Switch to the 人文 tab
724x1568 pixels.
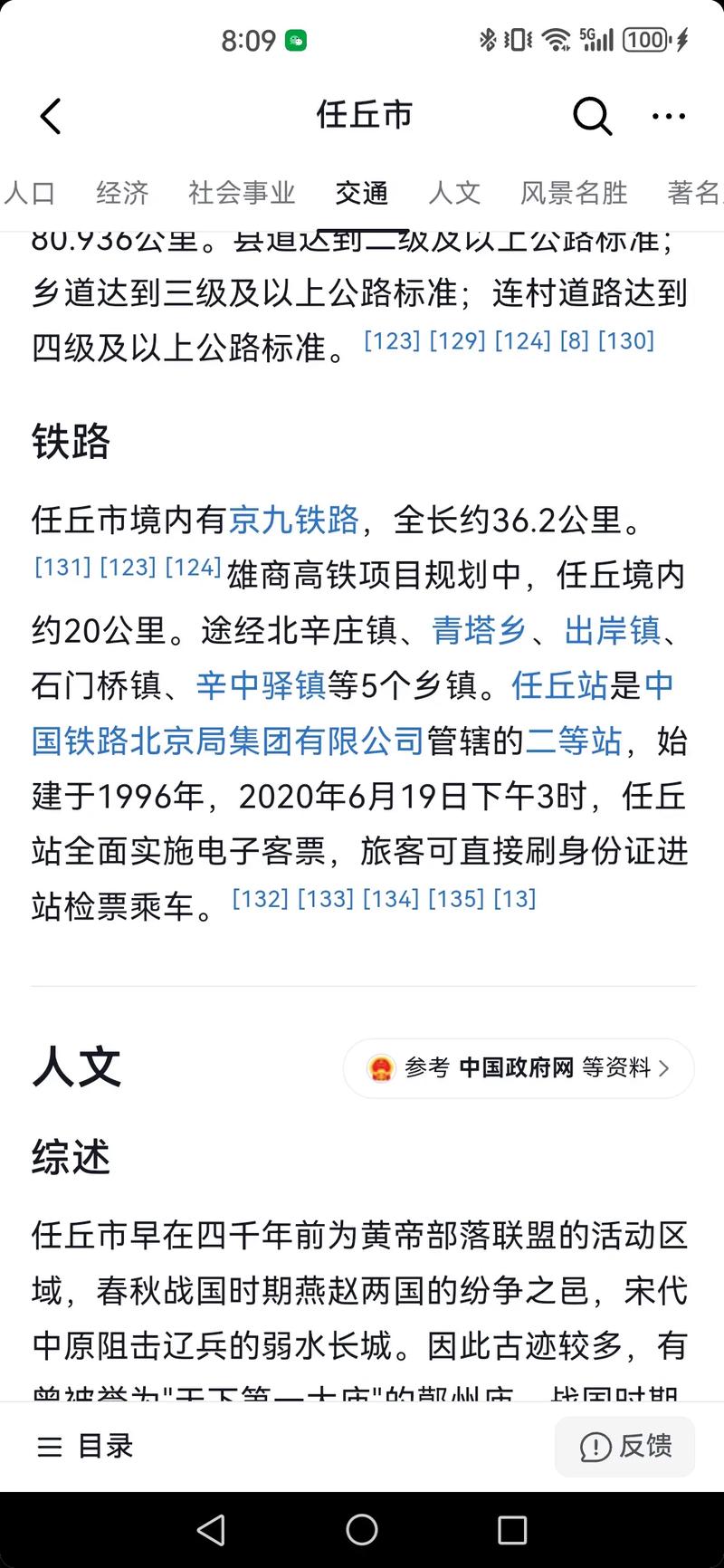click(454, 193)
